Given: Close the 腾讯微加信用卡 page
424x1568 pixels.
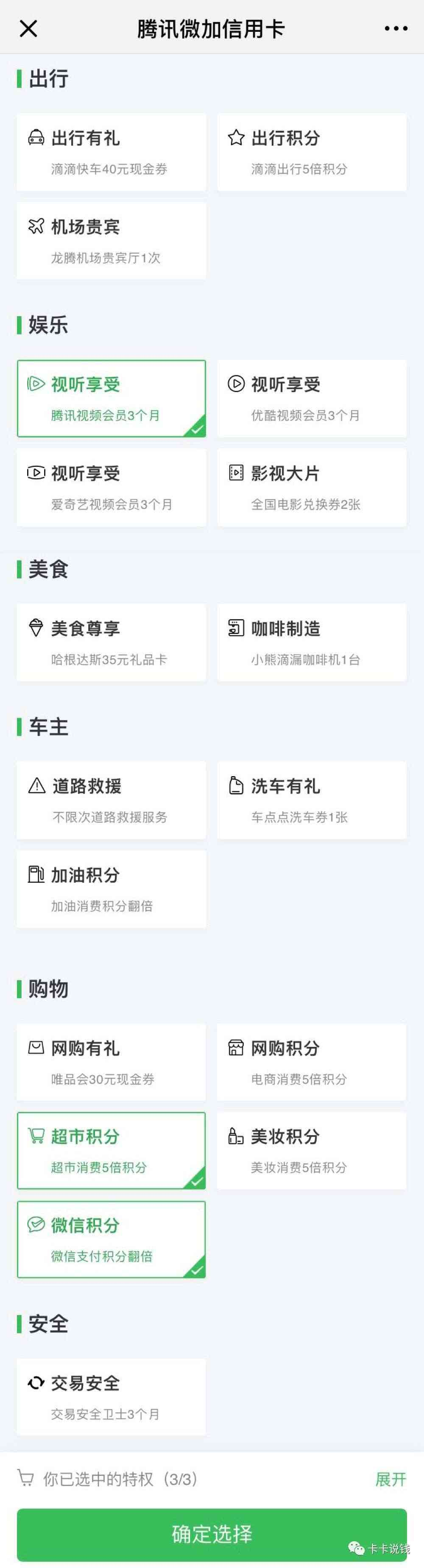Looking at the screenshot, I should pos(28,28).
